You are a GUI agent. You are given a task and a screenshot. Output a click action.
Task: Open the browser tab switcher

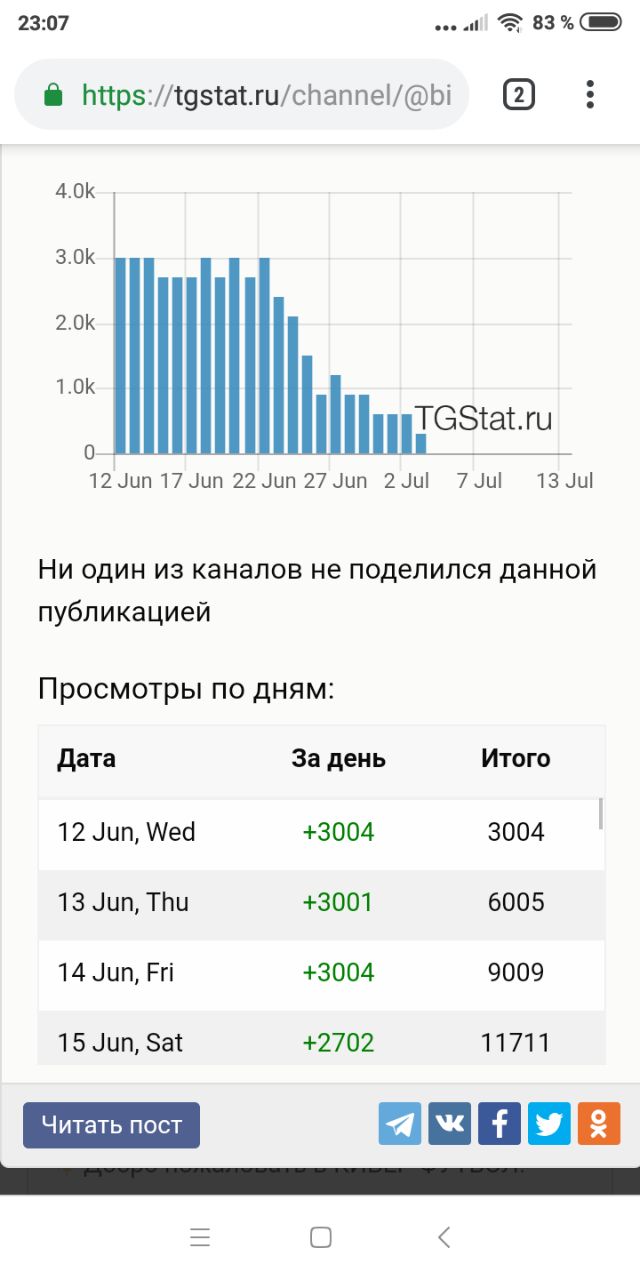[x=518, y=95]
